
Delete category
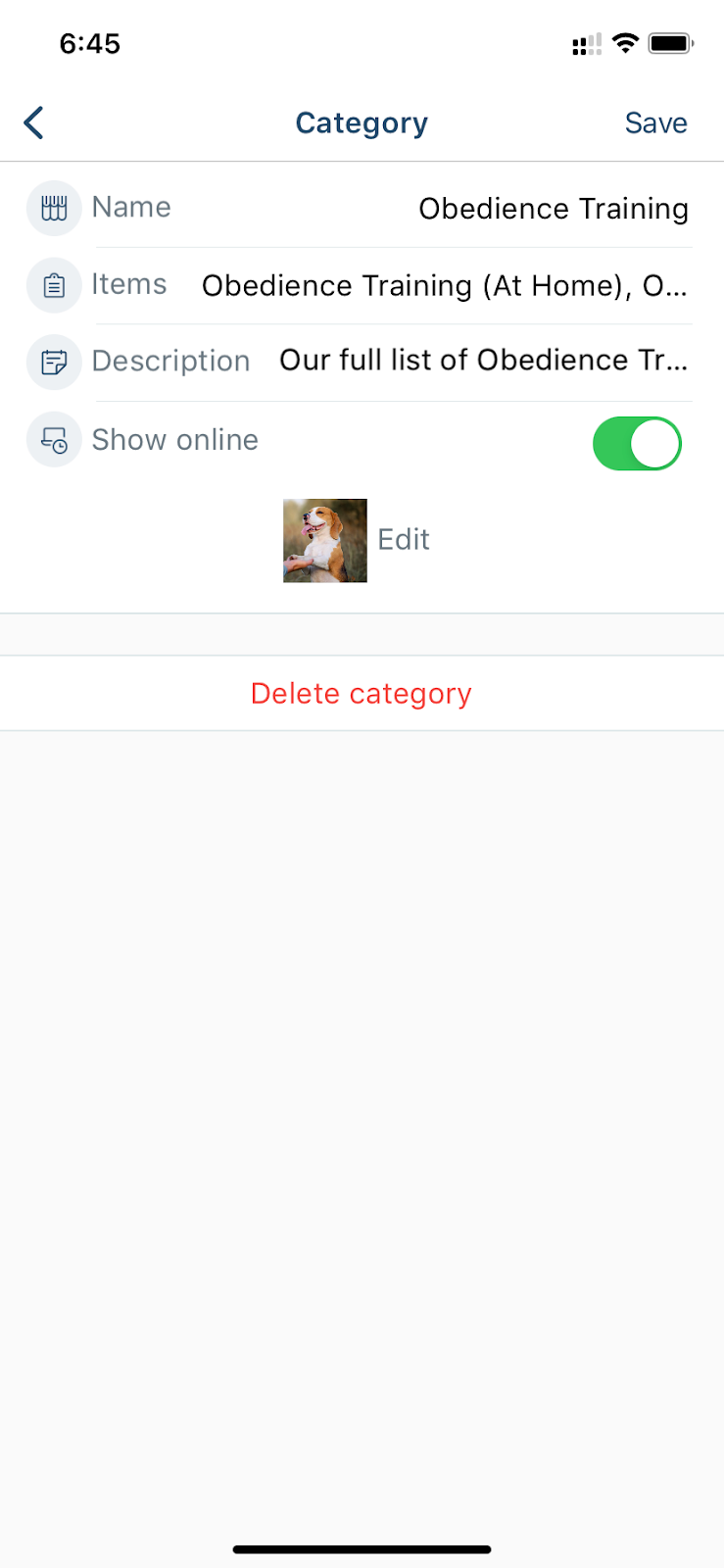pyautogui.click(x=362, y=694)
